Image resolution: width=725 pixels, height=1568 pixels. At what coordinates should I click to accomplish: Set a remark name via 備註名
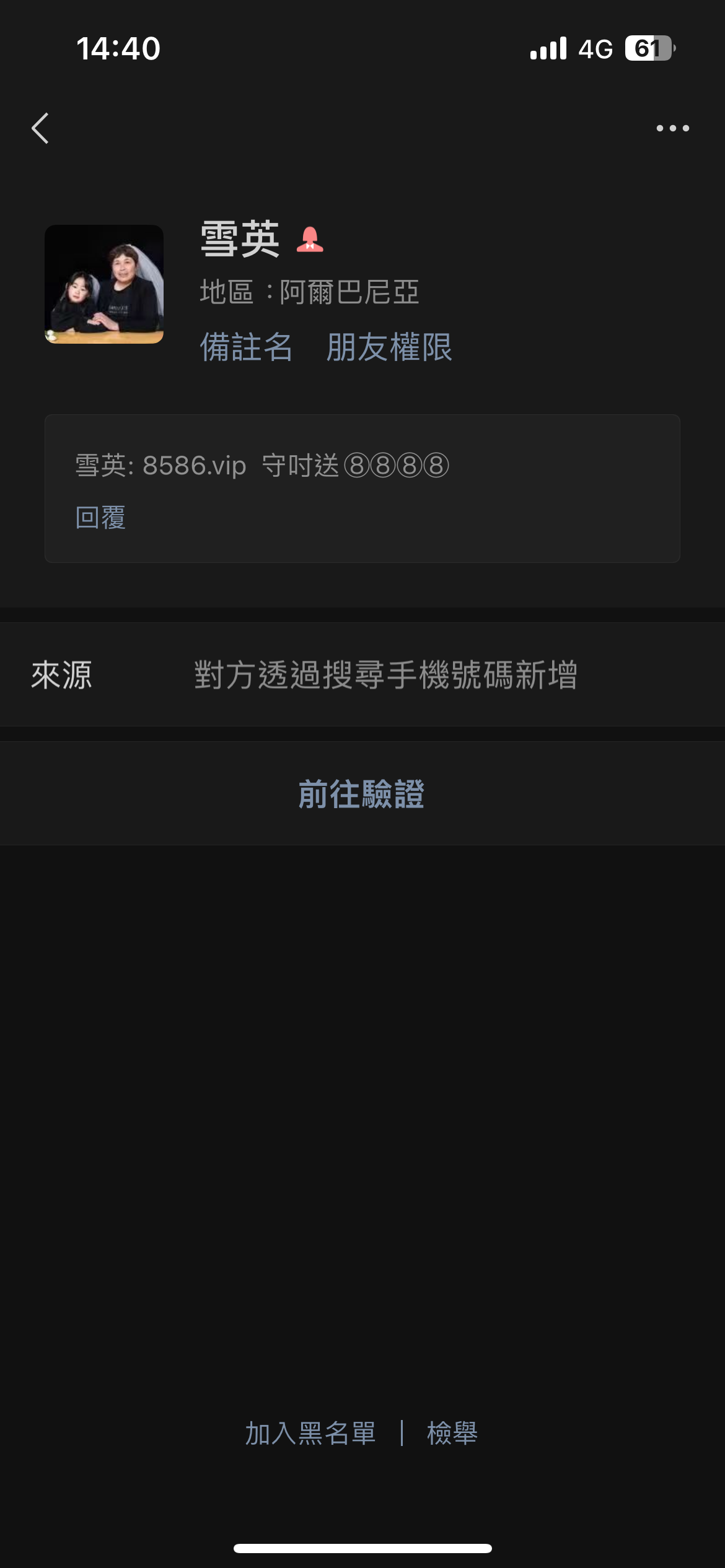tap(246, 347)
